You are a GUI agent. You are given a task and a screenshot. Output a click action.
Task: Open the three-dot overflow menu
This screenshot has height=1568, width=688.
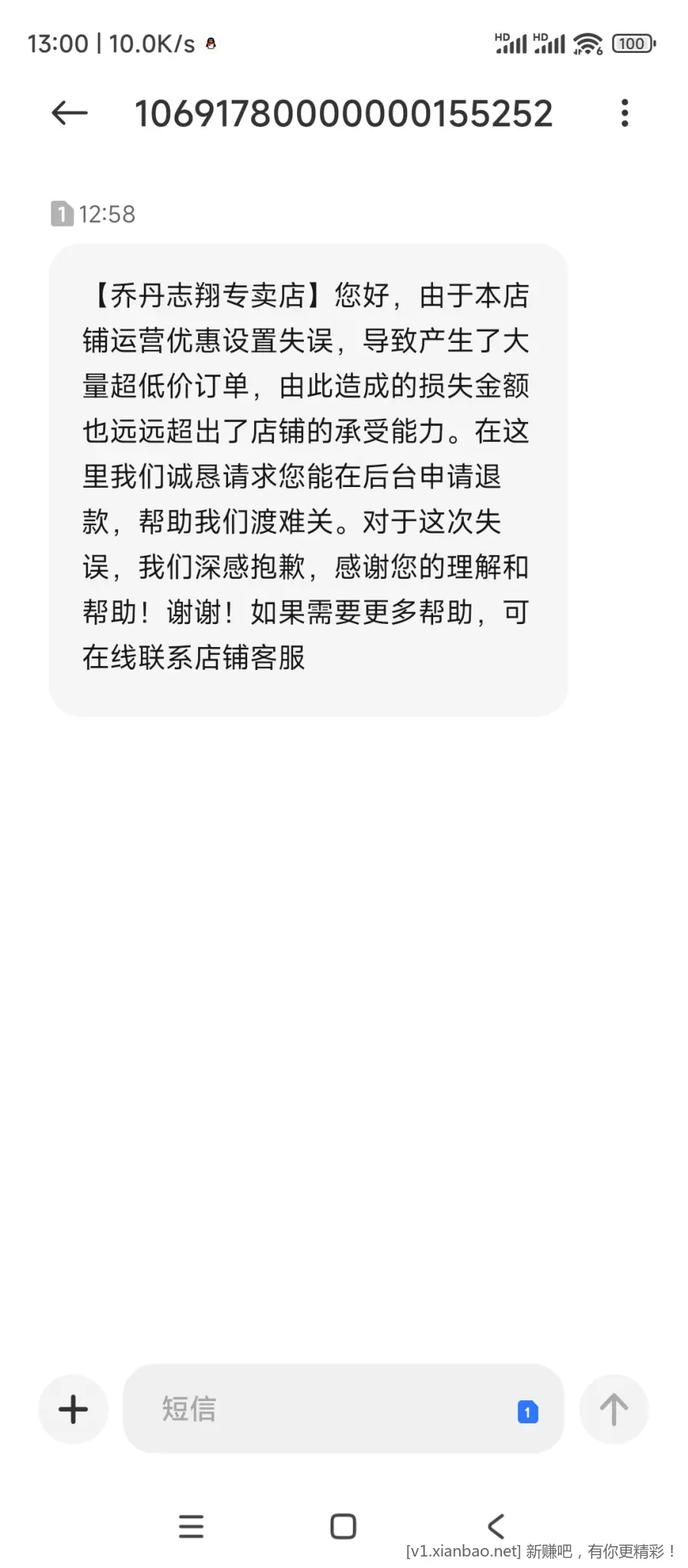624,113
